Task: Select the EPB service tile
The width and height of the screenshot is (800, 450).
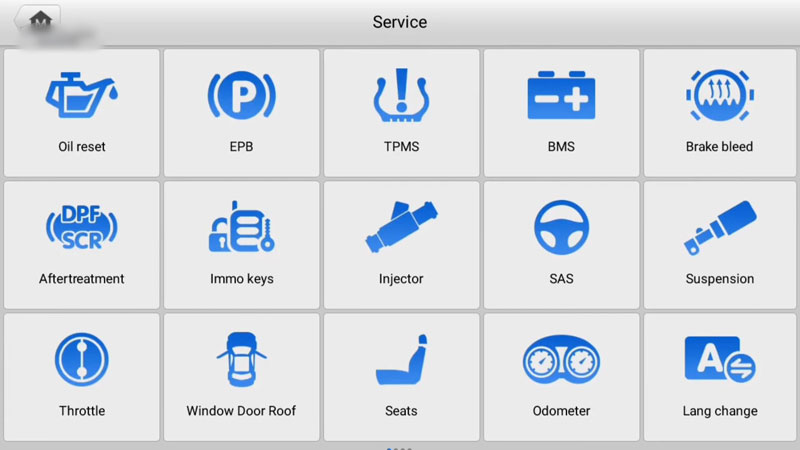Action: (x=241, y=112)
